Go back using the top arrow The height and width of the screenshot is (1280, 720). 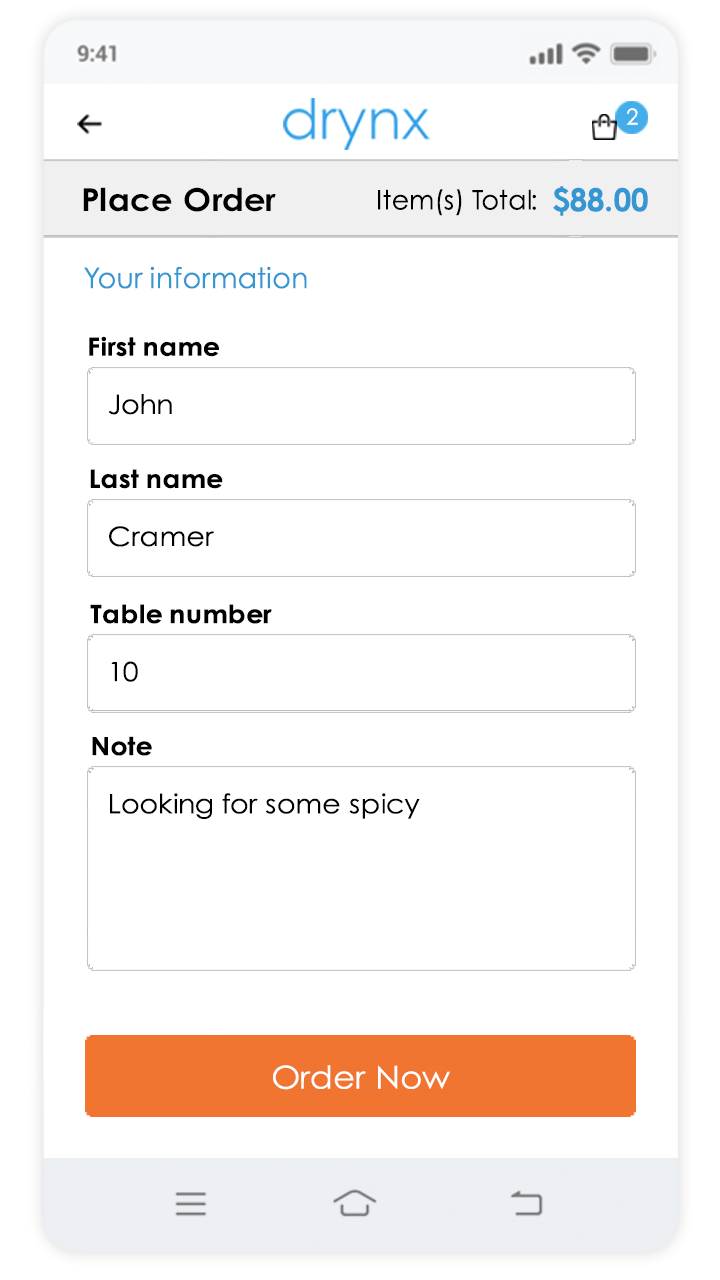click(x=90, y=124)
